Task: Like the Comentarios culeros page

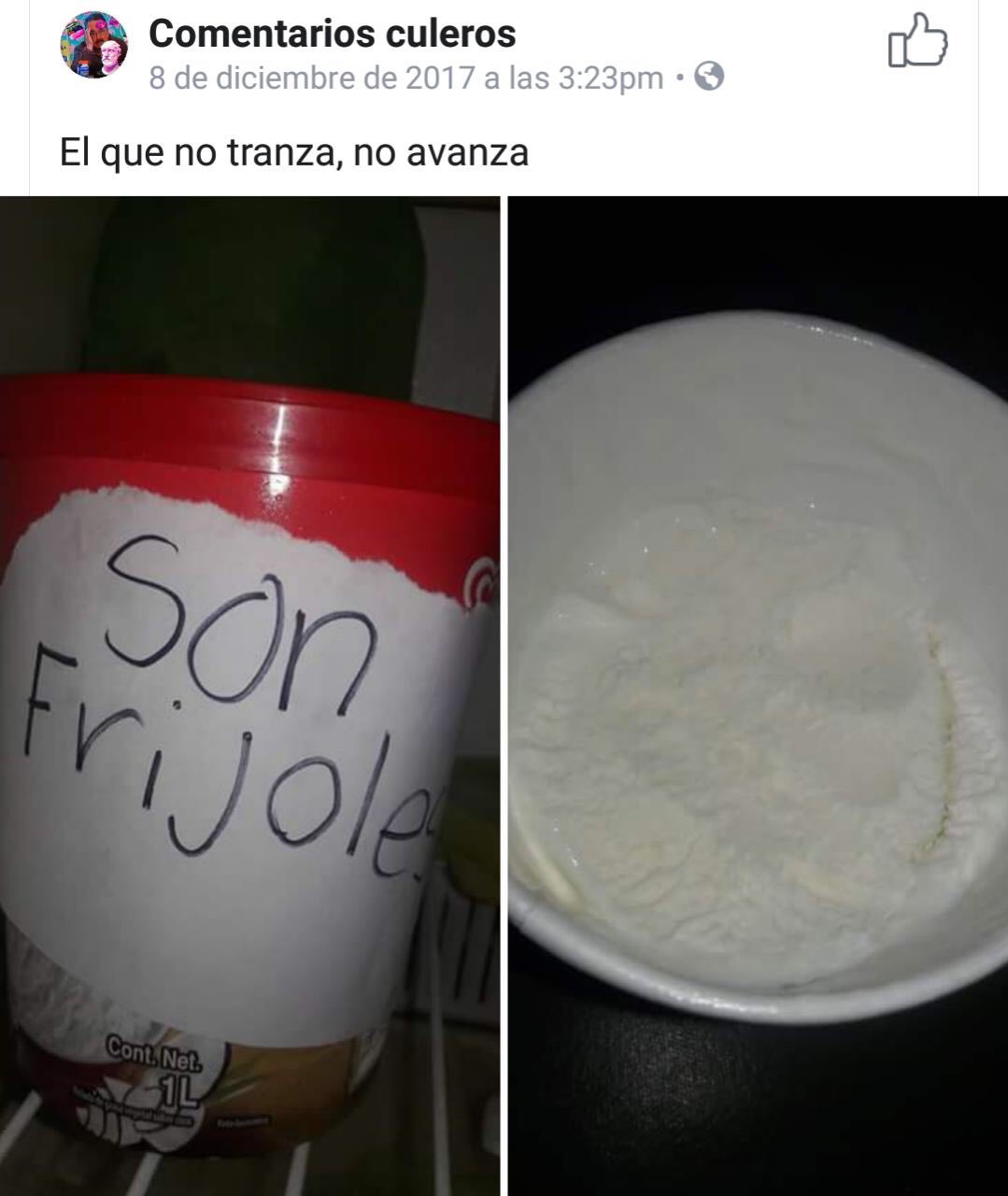Action: tap(917, 40)
